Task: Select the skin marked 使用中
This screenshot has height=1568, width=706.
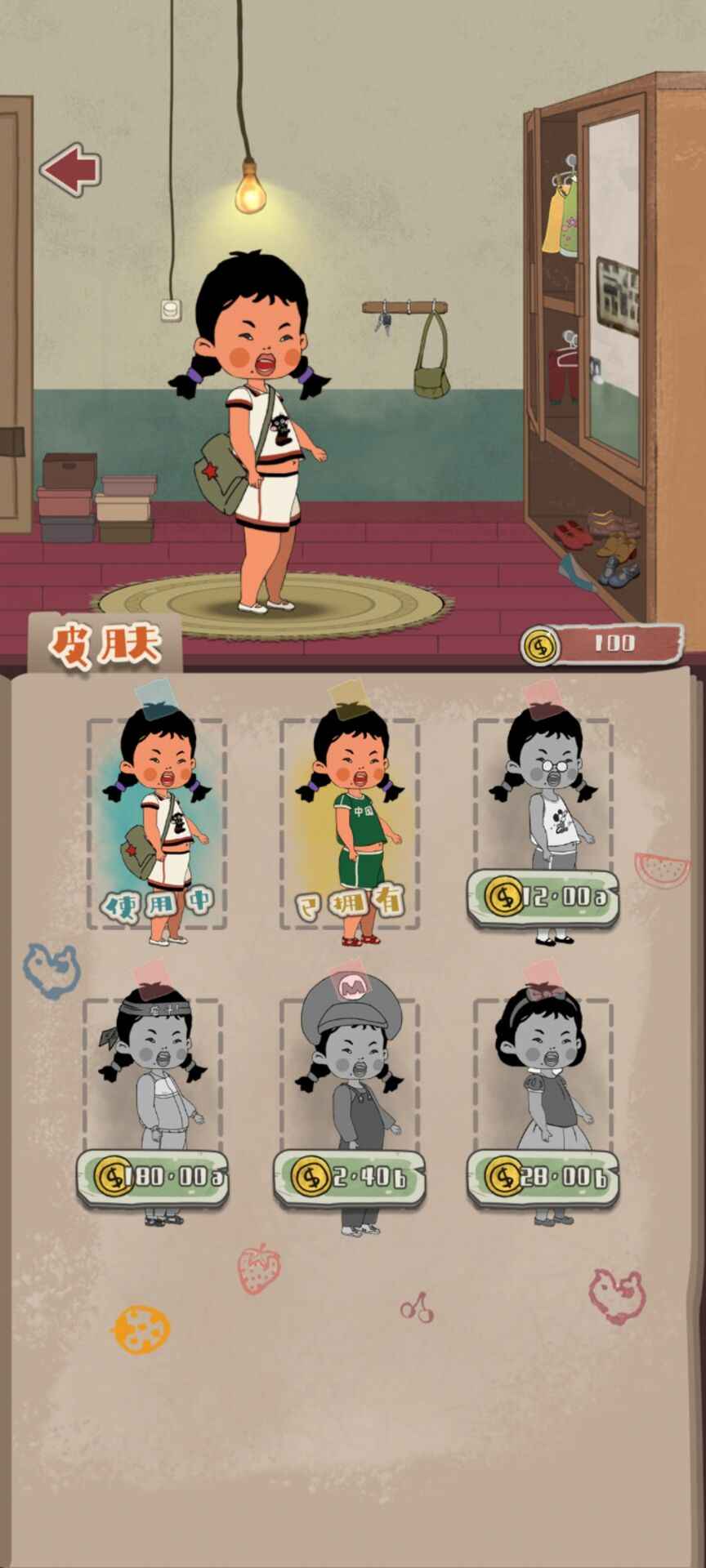Action: [156, 825]
